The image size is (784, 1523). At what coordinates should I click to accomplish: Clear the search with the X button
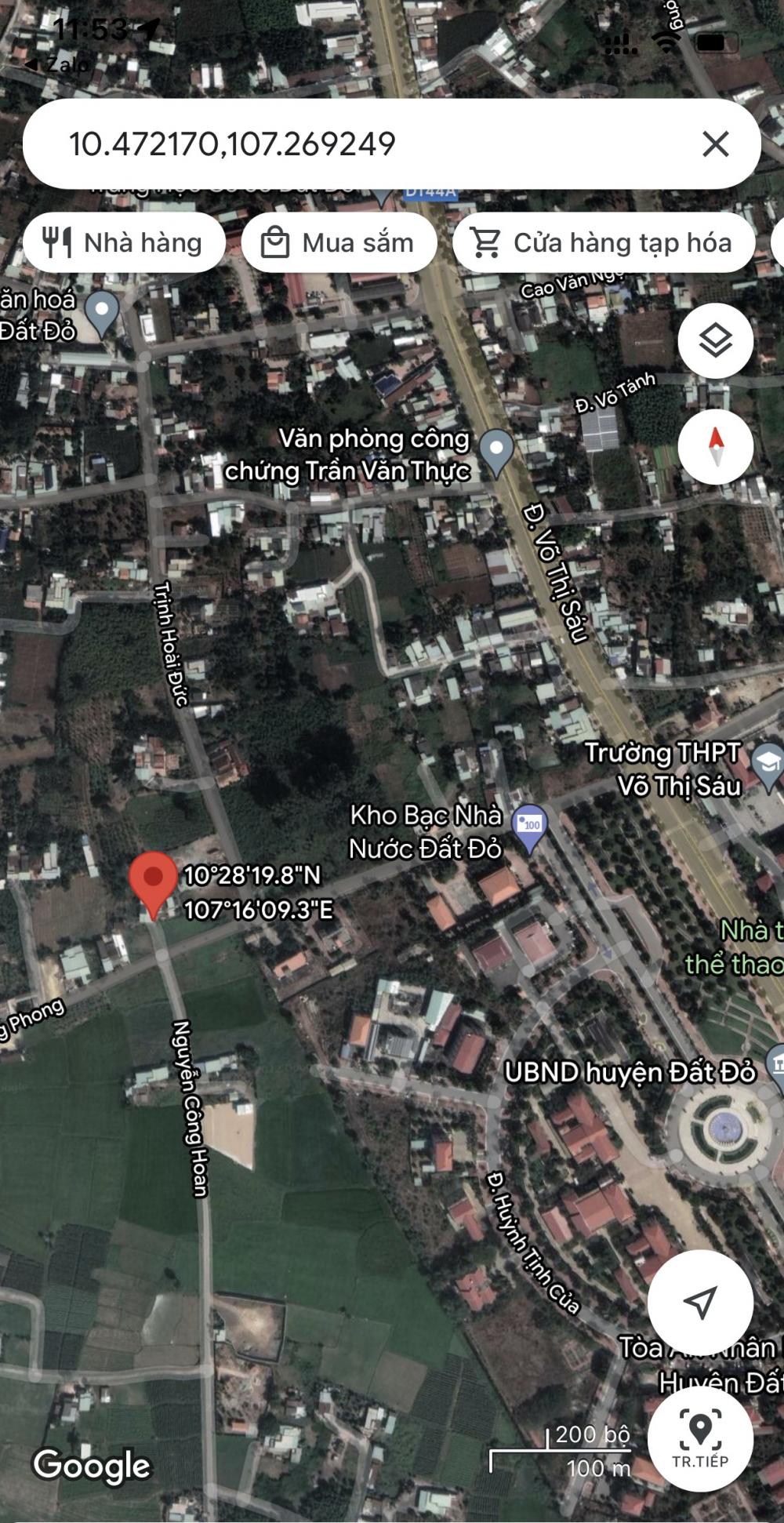(715, 144)
